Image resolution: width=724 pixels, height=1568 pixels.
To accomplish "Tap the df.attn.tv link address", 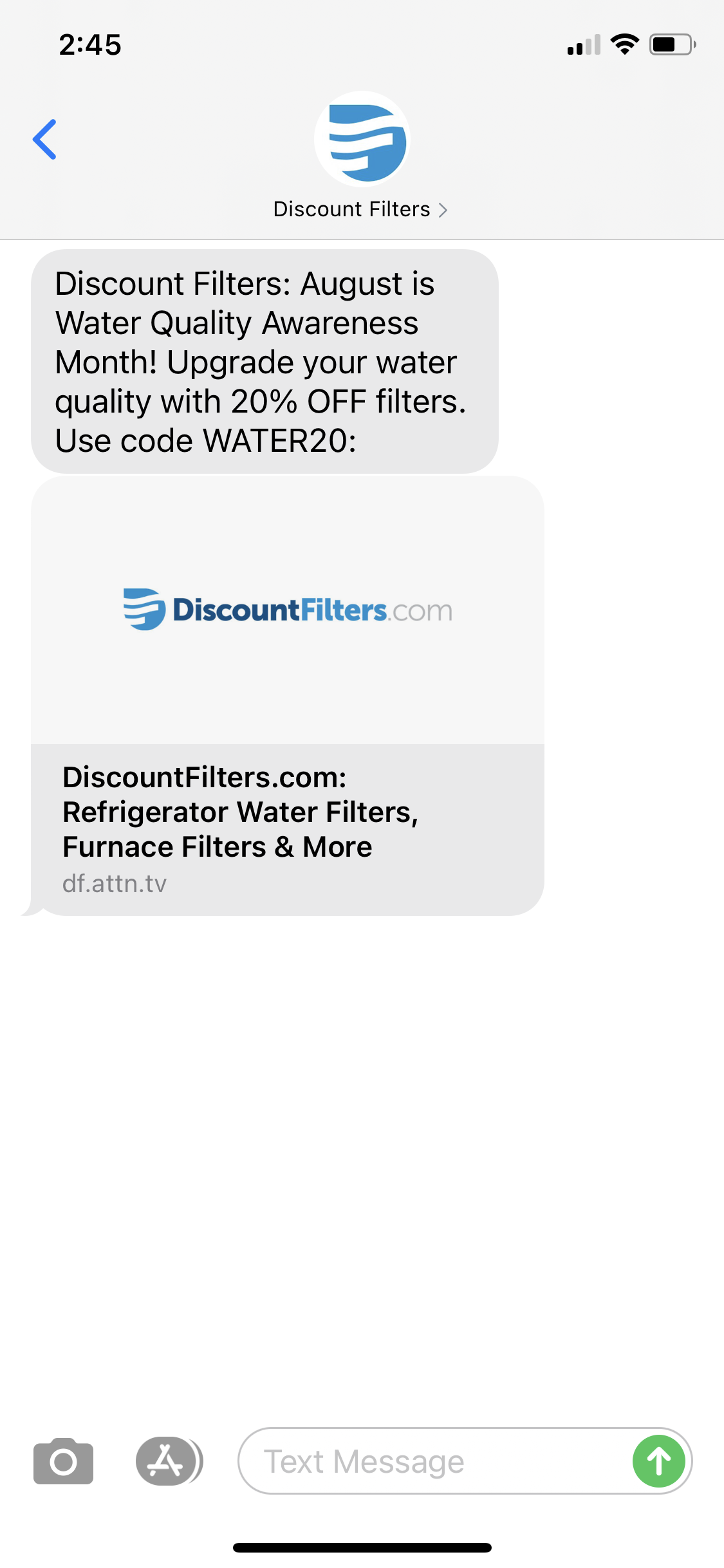I will (x=114, y=883).
